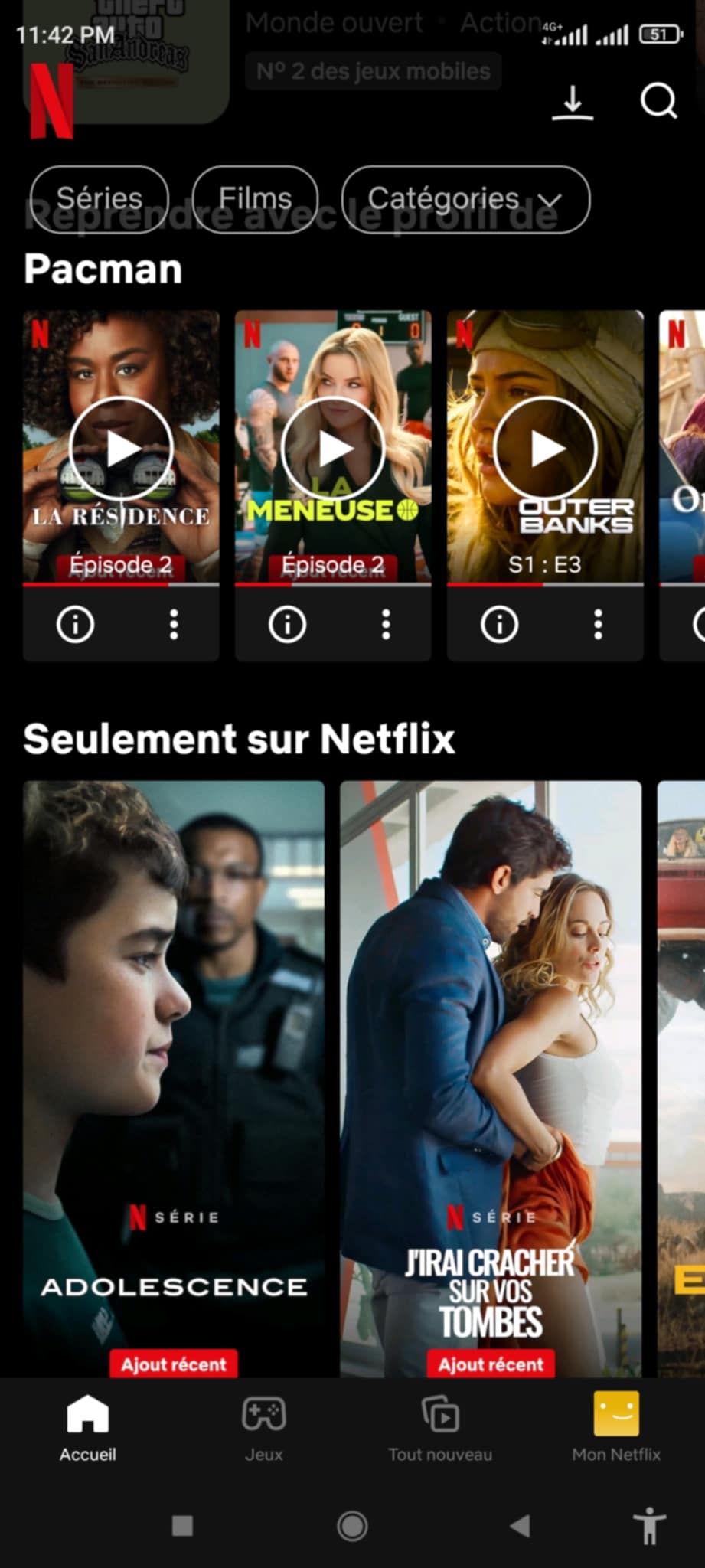The image size is (705, 1568).
Task: Expand the Catégories dropdown
Action: tap(465, 199)
